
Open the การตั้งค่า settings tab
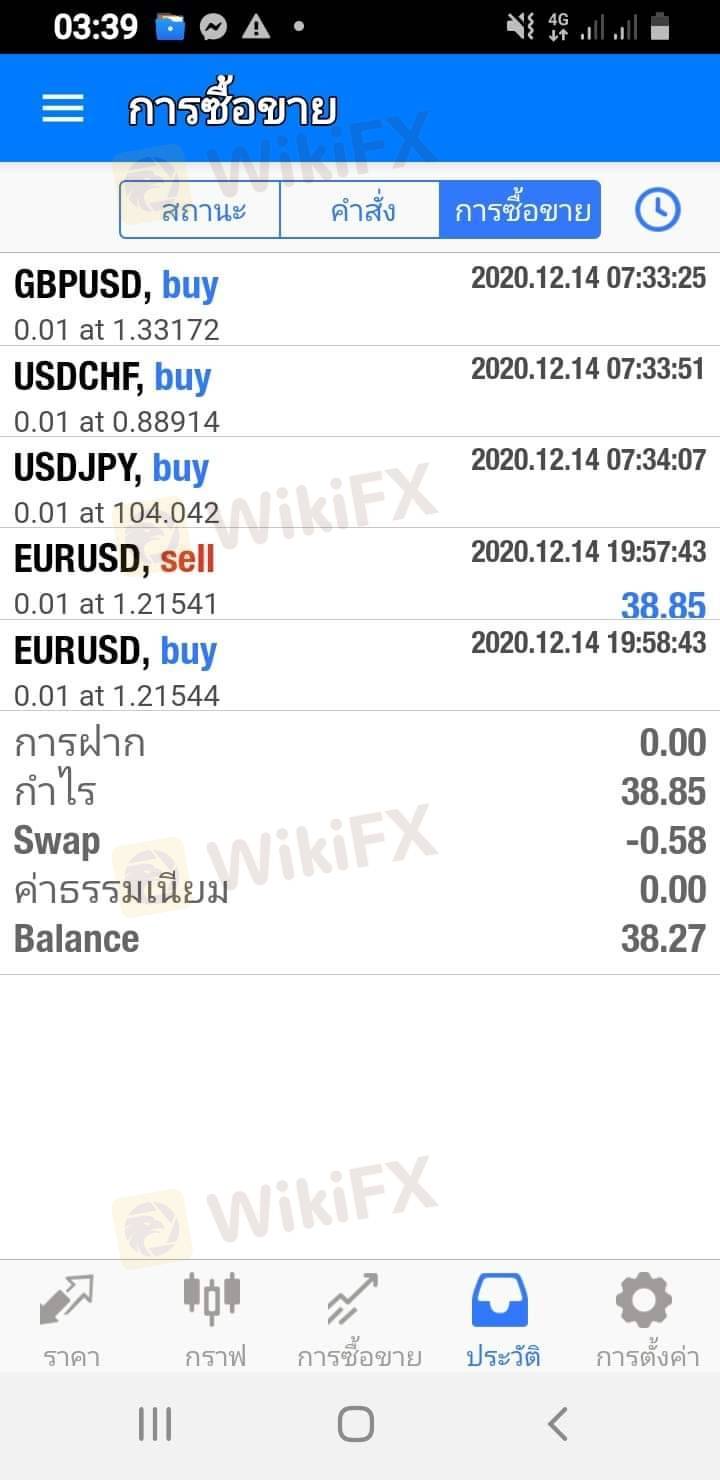(646, 1318)
